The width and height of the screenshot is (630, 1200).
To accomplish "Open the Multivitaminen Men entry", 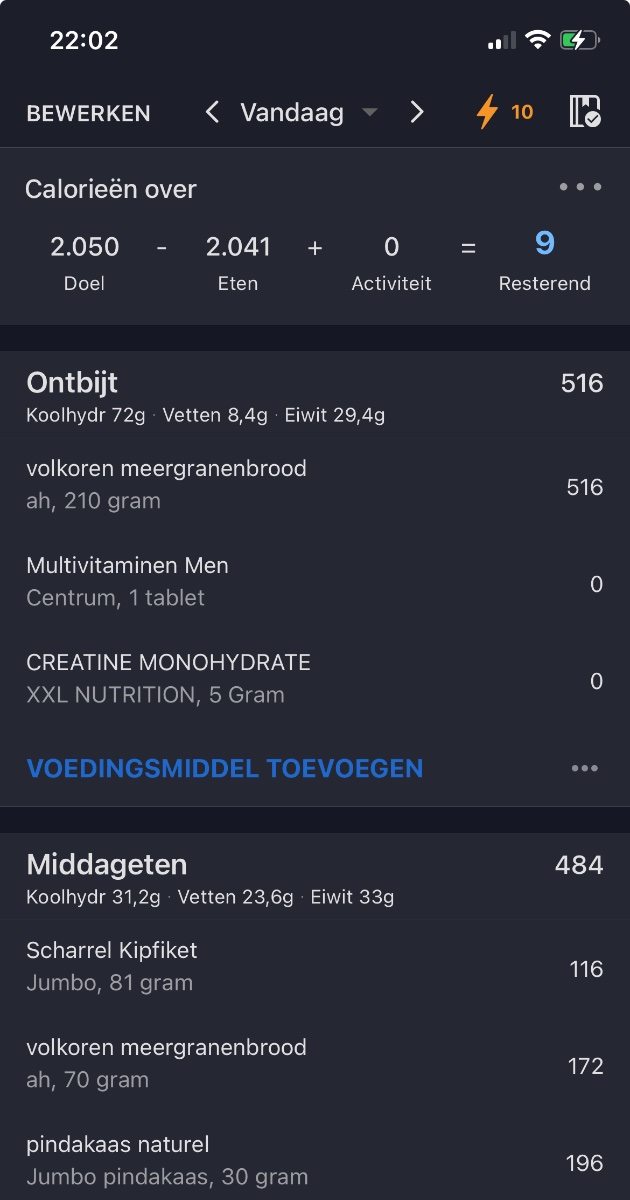I will 314,582.
